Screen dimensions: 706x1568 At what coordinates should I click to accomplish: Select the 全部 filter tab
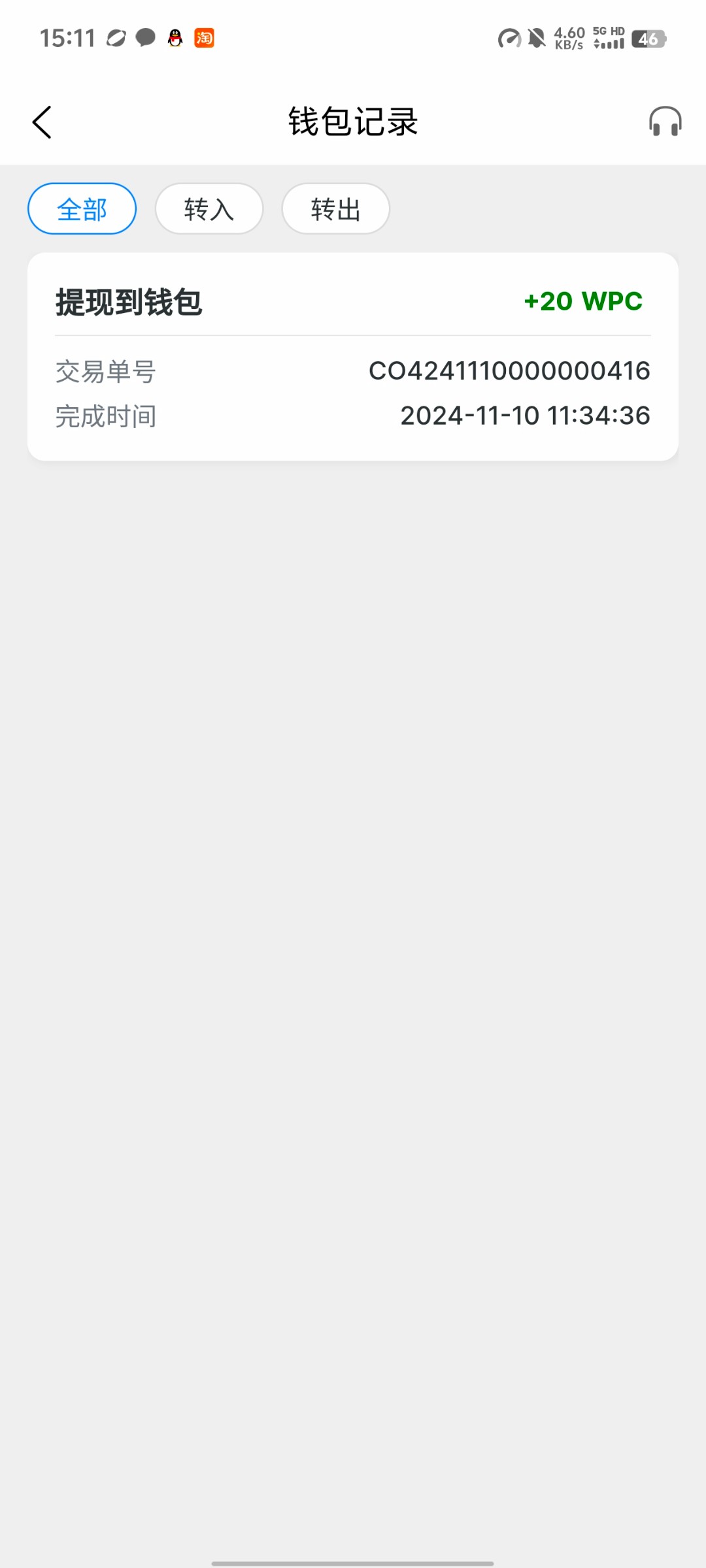(x=82, y=209)
